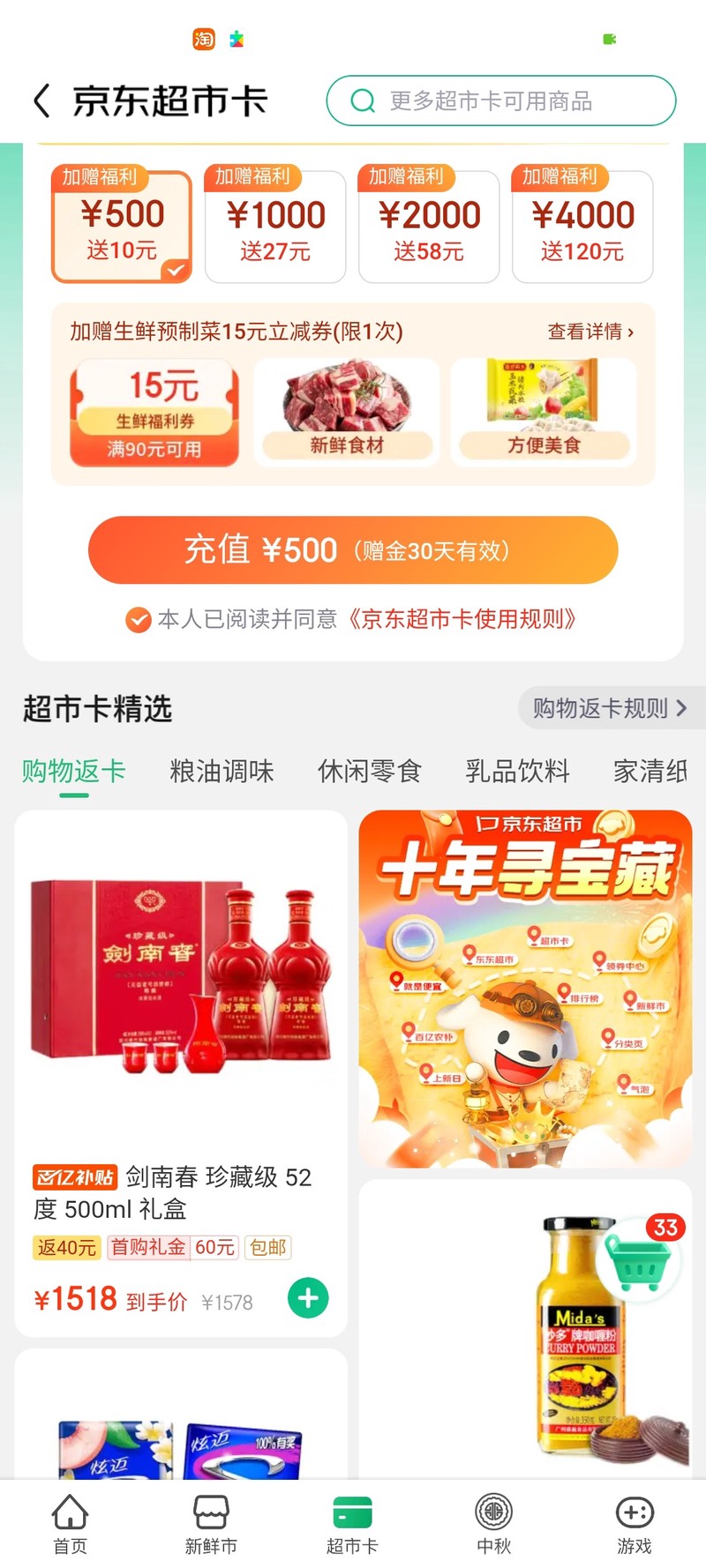Viewport: 706px width, 1568px height.
Task: Open the 更多超市卡可用商品 search box
Action: pos(500,101)
